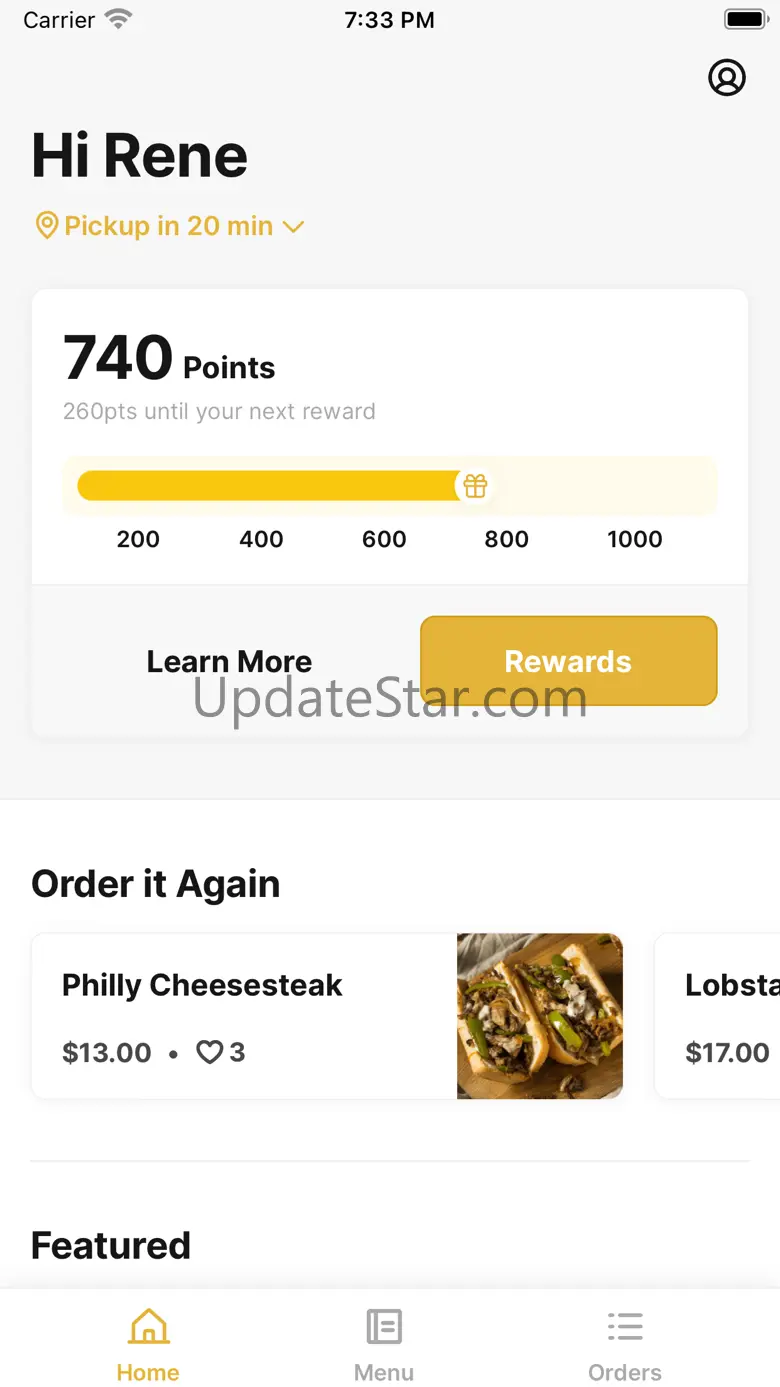The height and width of the screenshot is (1387, 780).
Task: Go to the Home tab
Action: pyautogui.click(x=148, y=1343)
